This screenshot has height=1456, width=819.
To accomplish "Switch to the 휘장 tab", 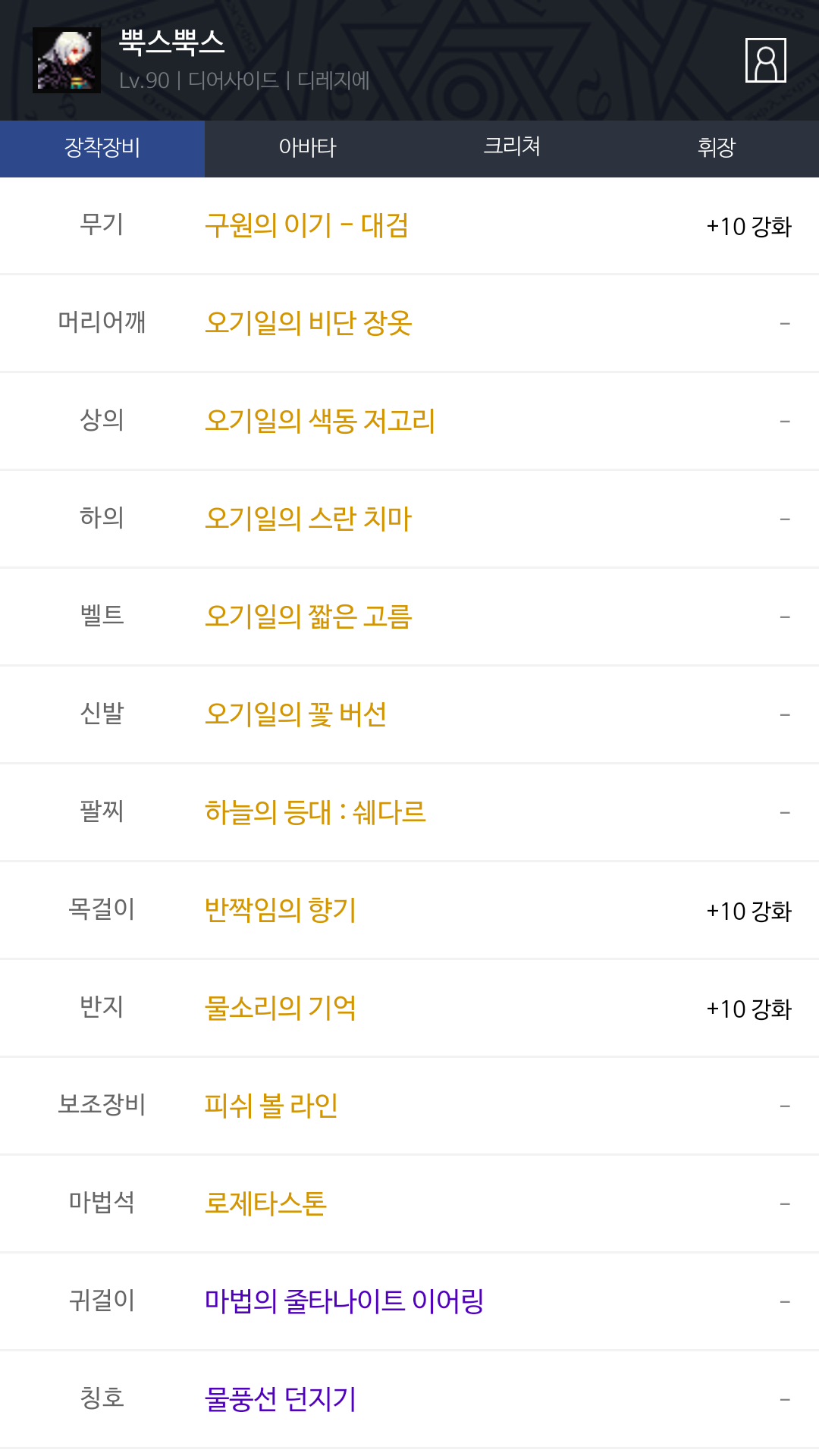I will 717,149.
